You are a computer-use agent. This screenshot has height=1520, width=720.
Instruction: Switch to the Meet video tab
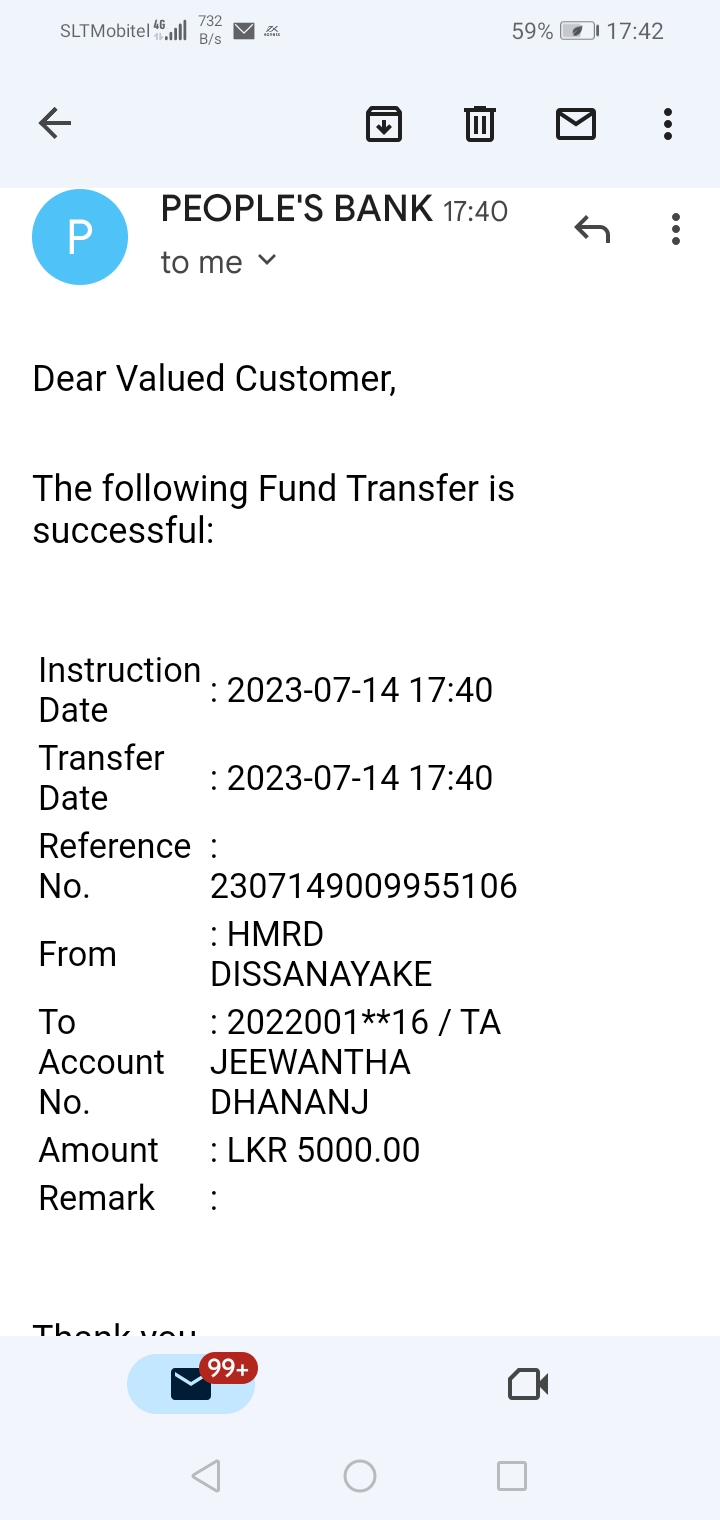528,1384
